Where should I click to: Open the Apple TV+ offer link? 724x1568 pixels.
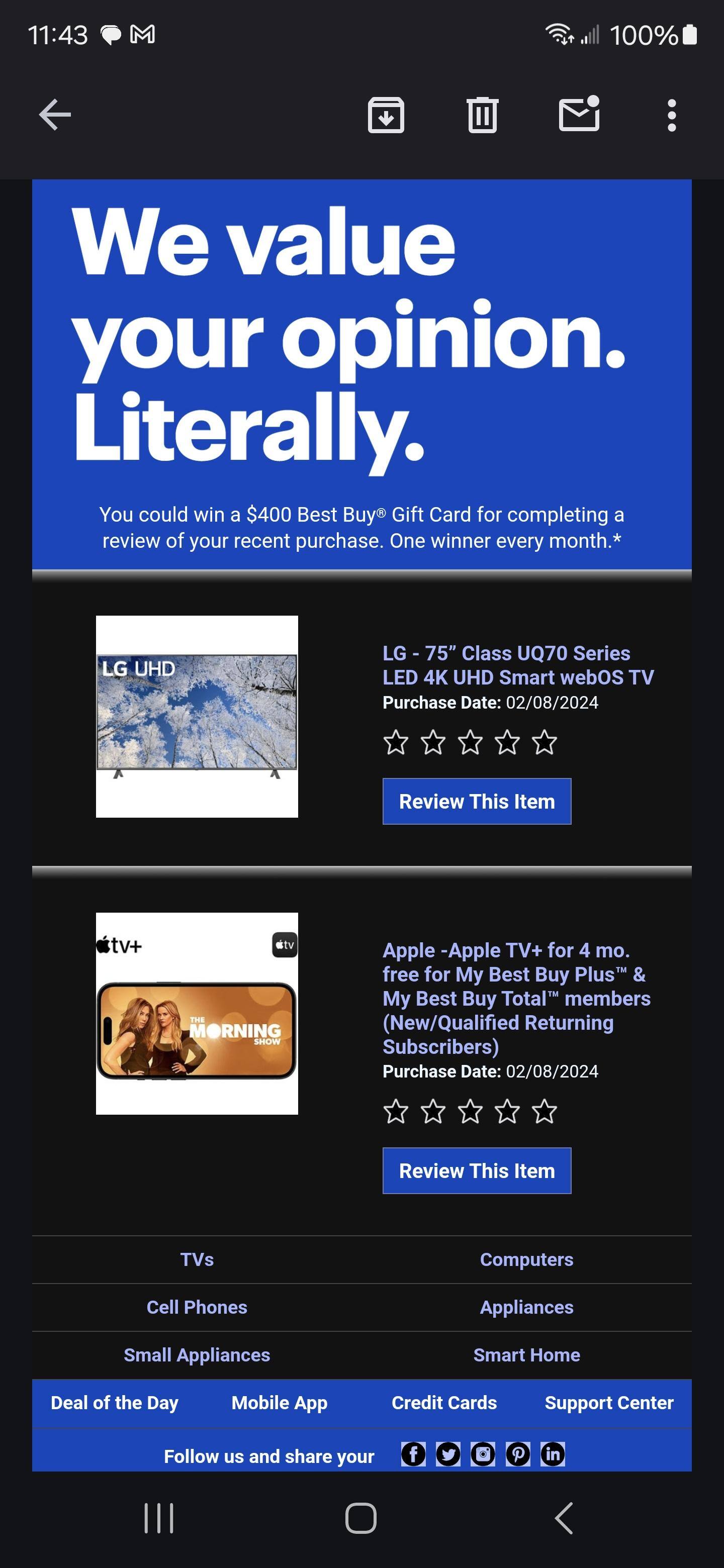pos(516,998)
